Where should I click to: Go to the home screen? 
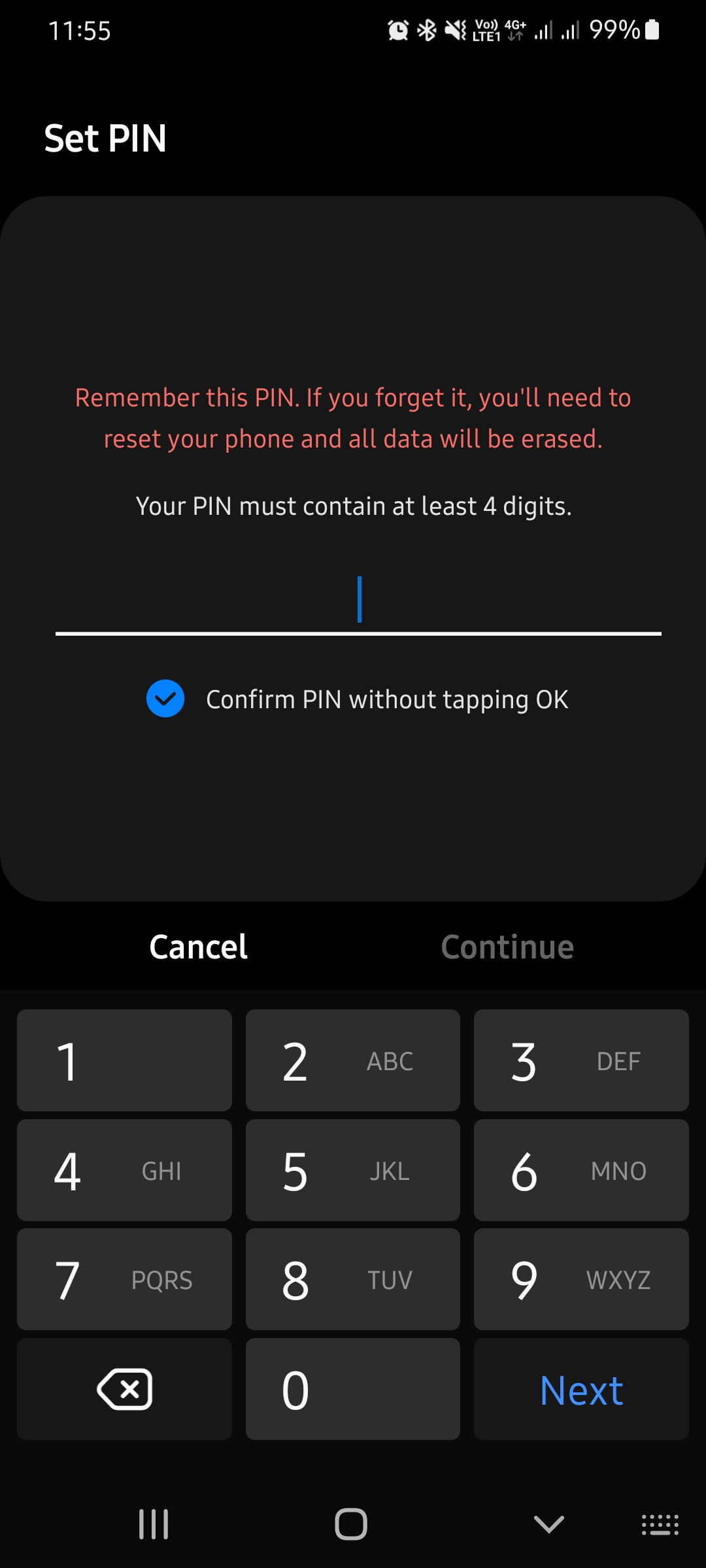pos(351,1524)
